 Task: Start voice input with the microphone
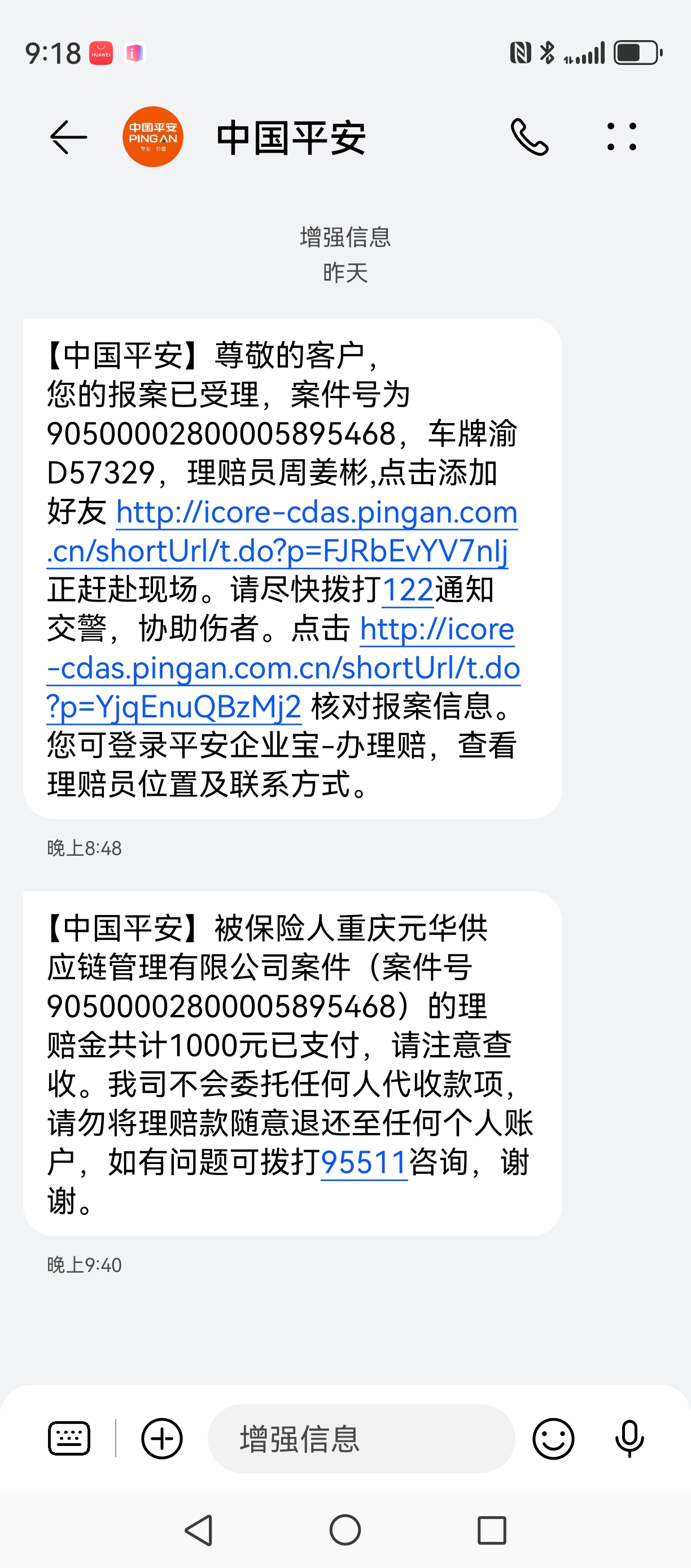(629, 1439)
